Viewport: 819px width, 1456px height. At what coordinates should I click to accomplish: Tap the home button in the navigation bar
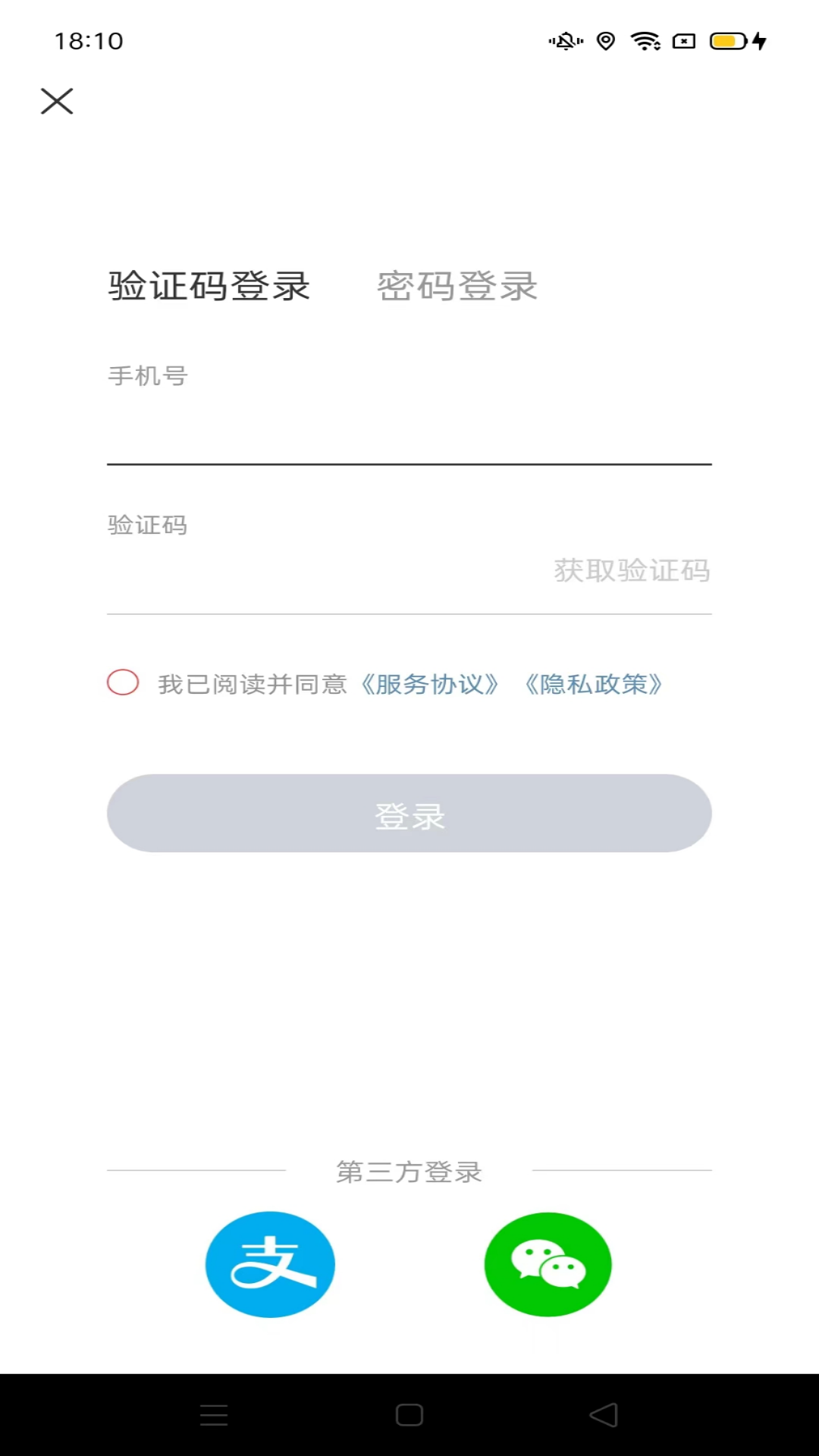409,1414
